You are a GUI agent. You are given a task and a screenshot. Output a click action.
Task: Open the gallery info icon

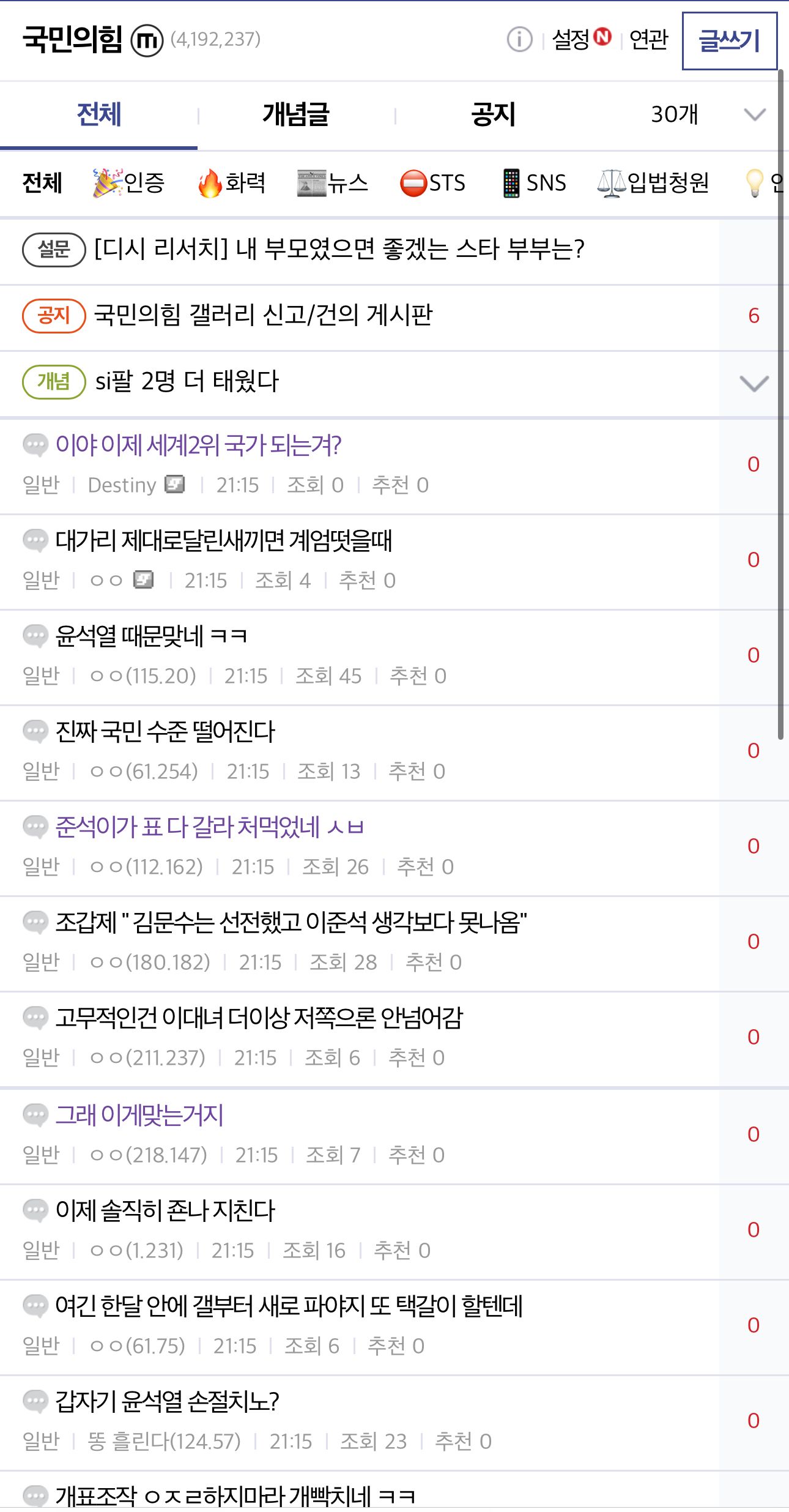(519, 40)
